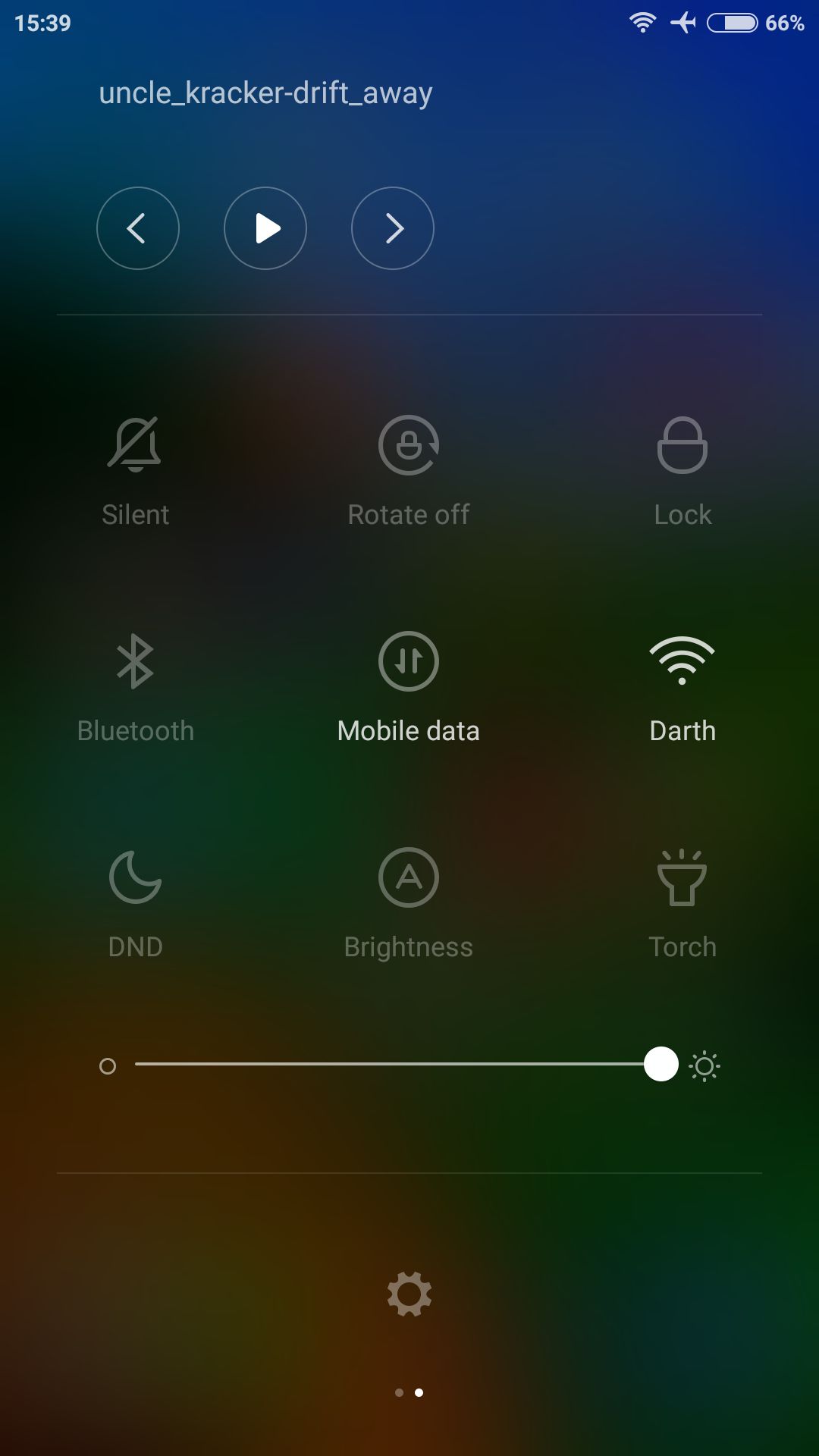Switch on the Torch
The height and width of the screenshot is (1456, 819).
tap(682, 904)
